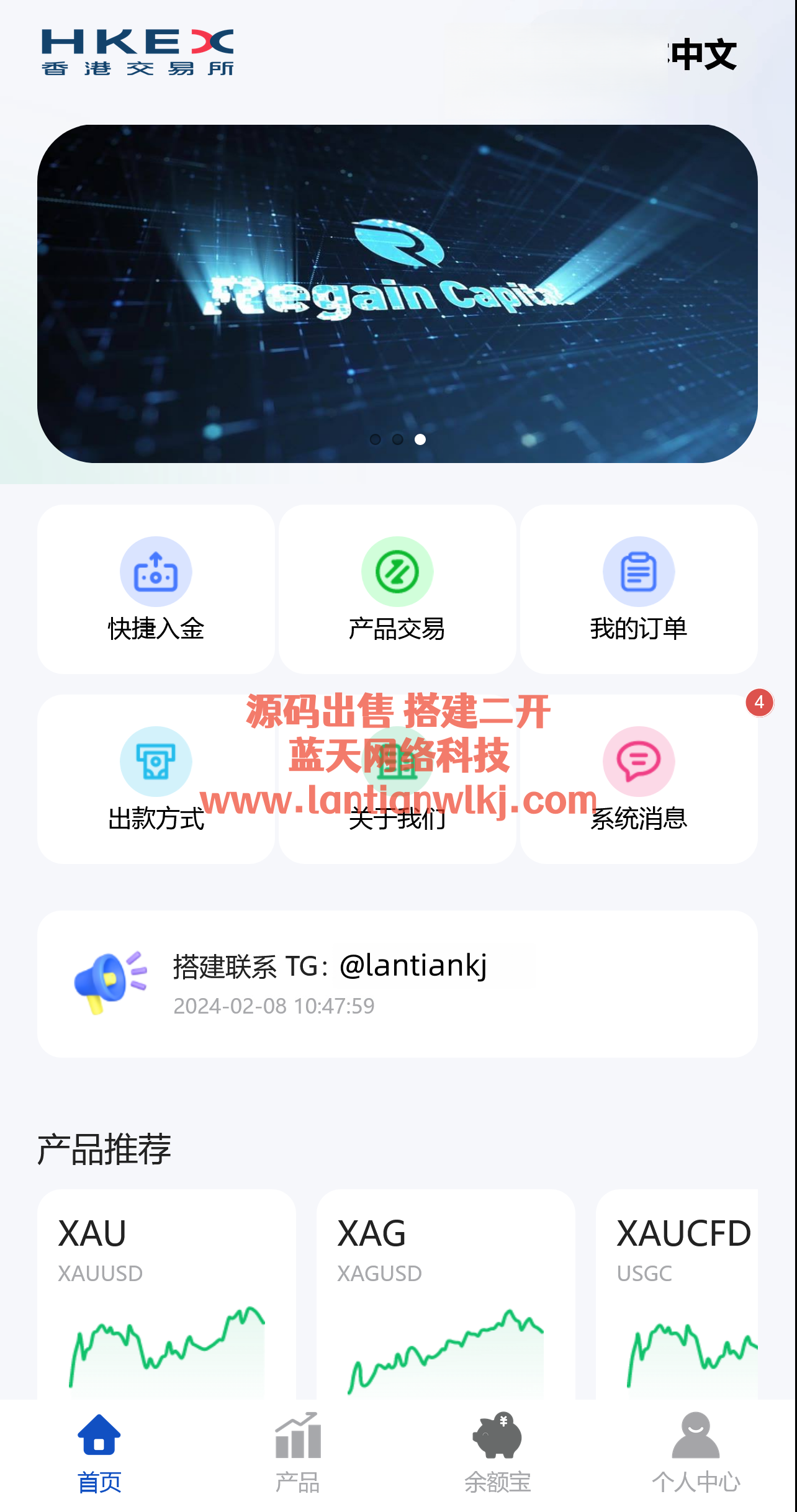Select the first carousel indicator dot
797x1512 pixels.
(x=376, y=440)
